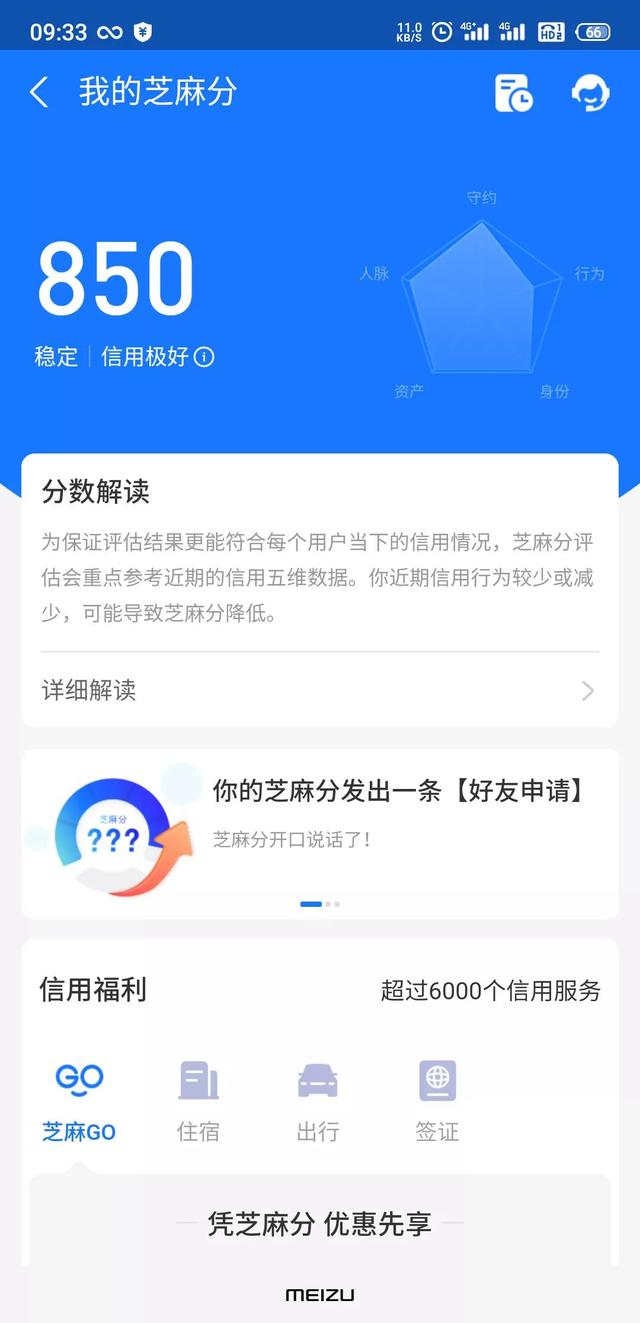The image size is (640, 1323).
Task: Go back using the top-left arrow
Action: tap(39, 93)
